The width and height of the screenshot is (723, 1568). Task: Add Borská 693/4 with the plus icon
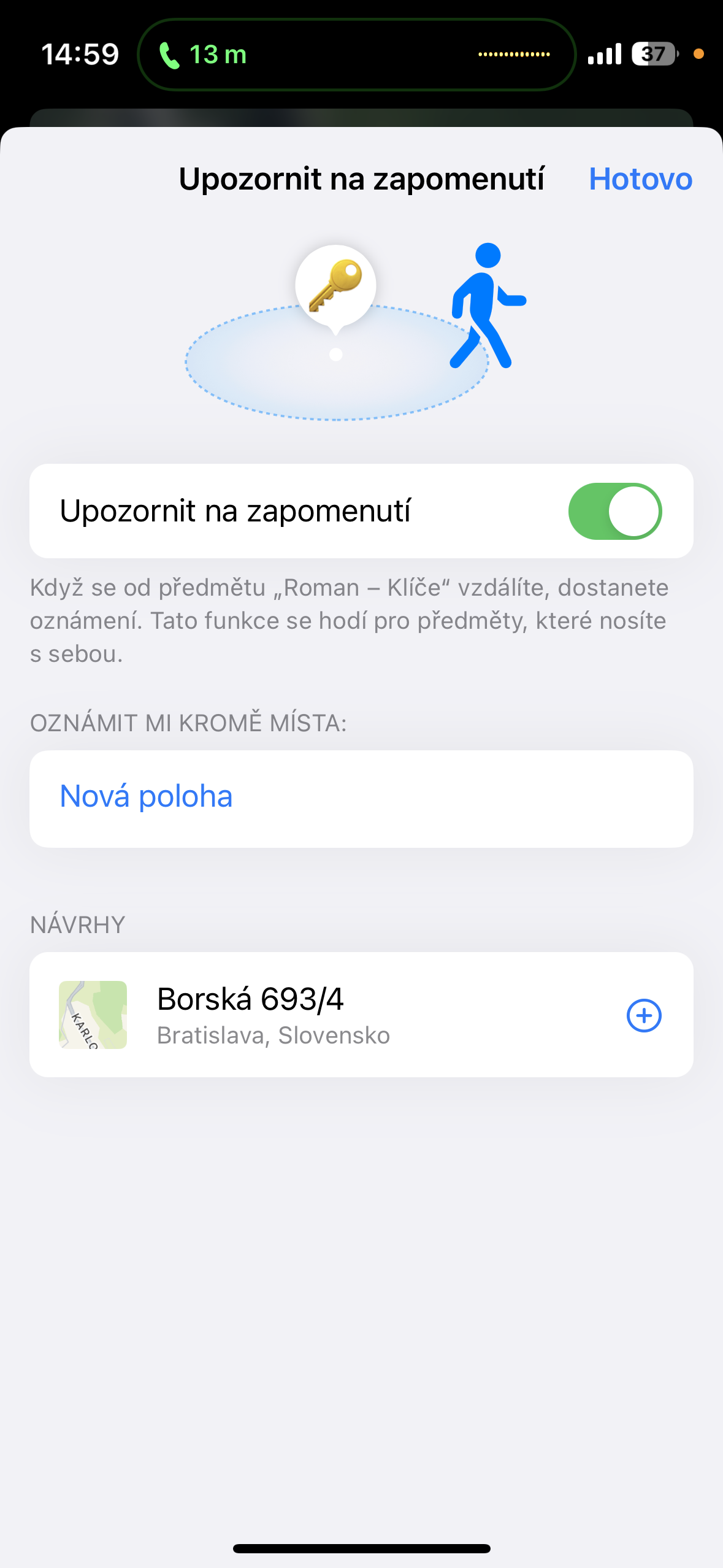click(x=643, y=1015)
